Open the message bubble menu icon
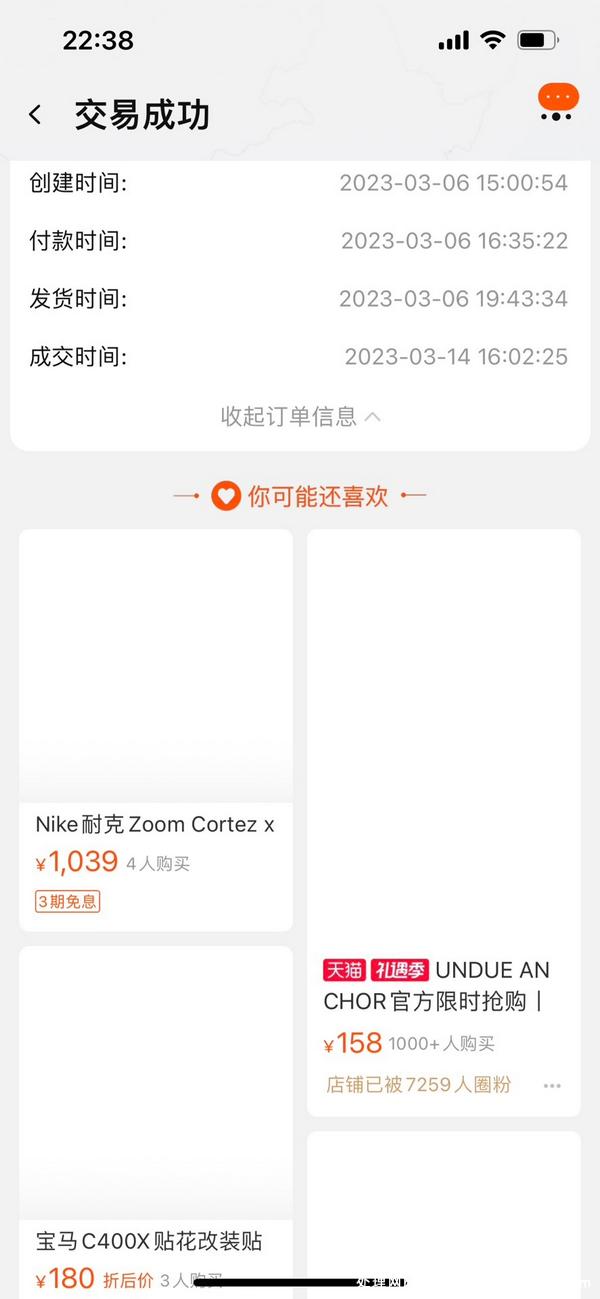 [x=557, y=102]
